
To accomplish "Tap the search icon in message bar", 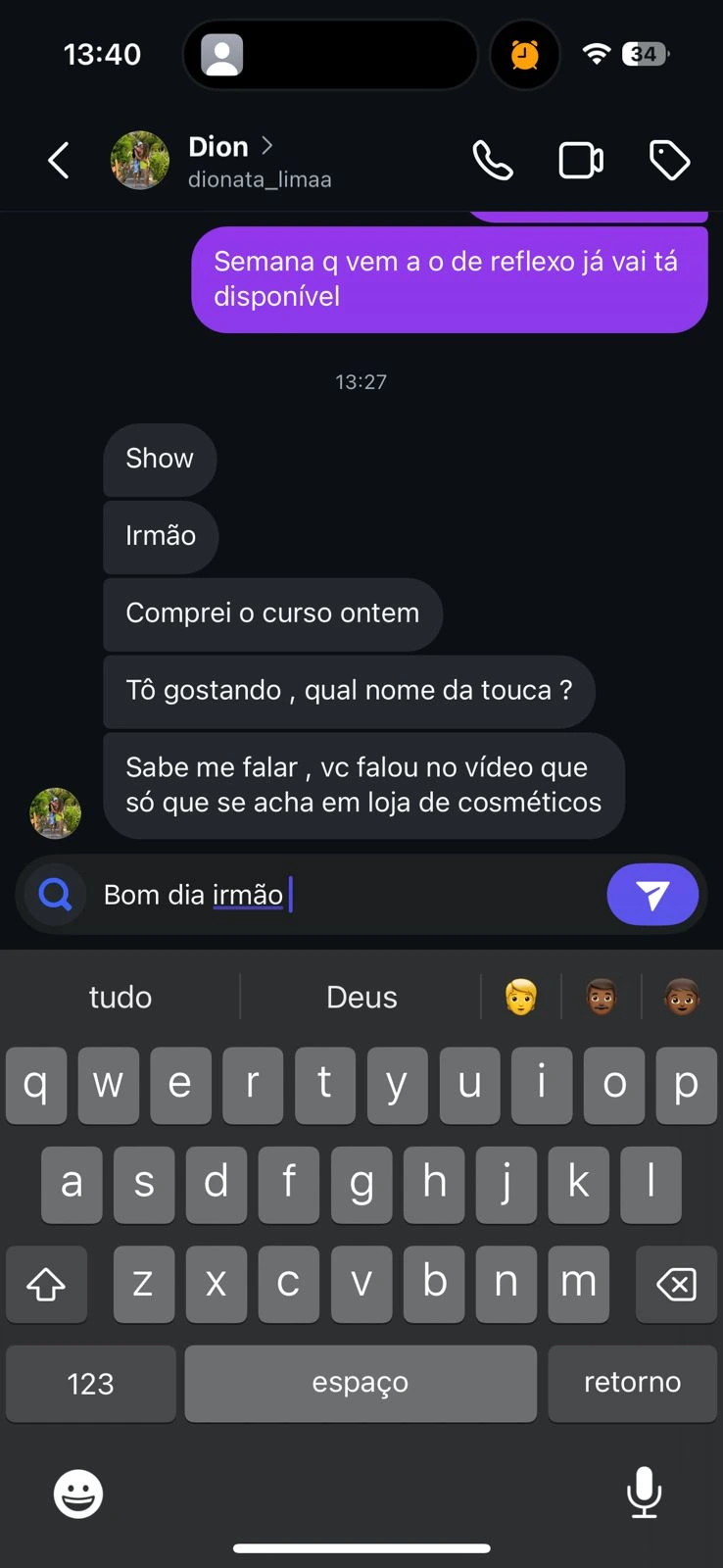I will pos(55,894).
